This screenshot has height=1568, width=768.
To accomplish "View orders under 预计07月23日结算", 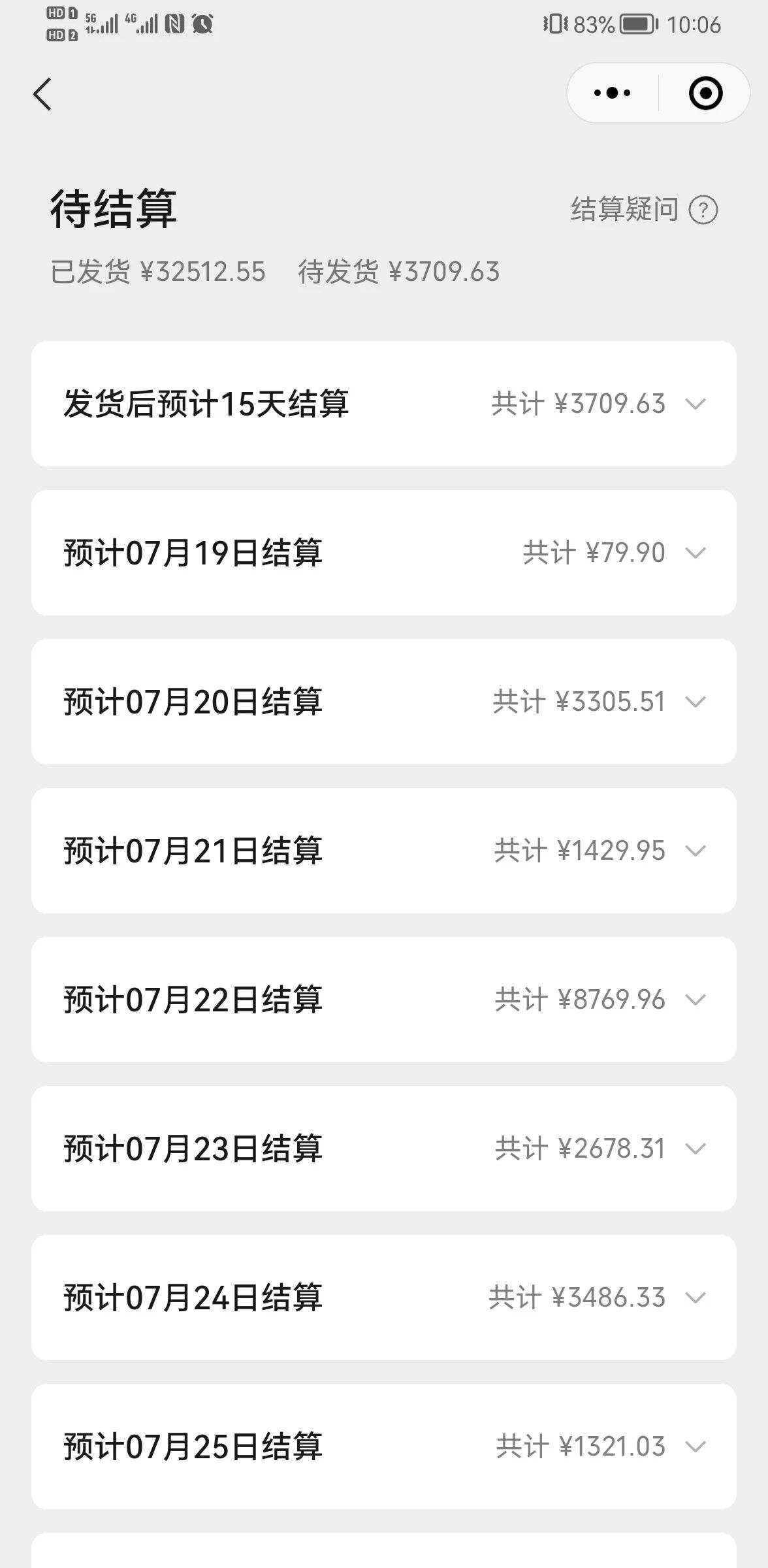I will point(695,1149).
